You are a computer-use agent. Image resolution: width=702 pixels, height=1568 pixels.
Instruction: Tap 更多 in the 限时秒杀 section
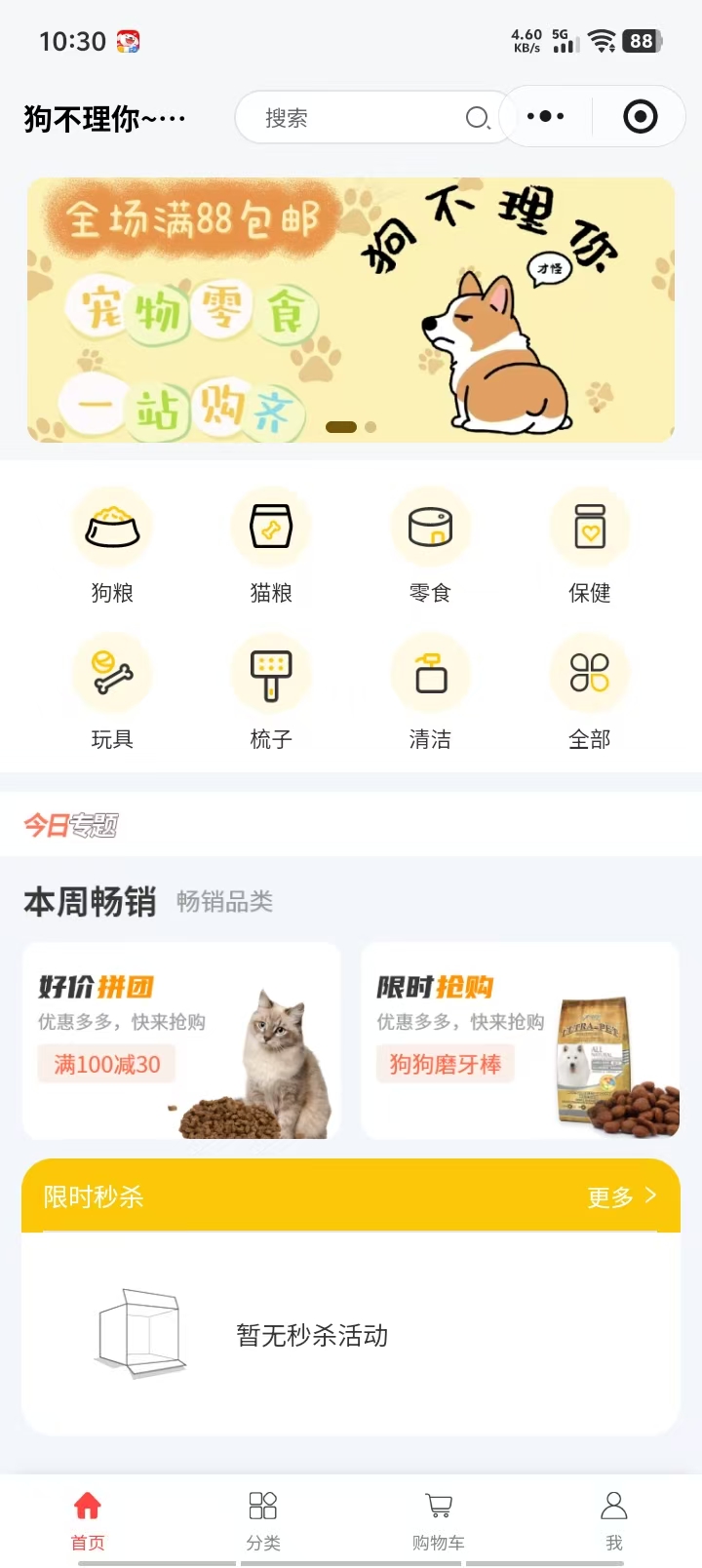(621, 1196)
